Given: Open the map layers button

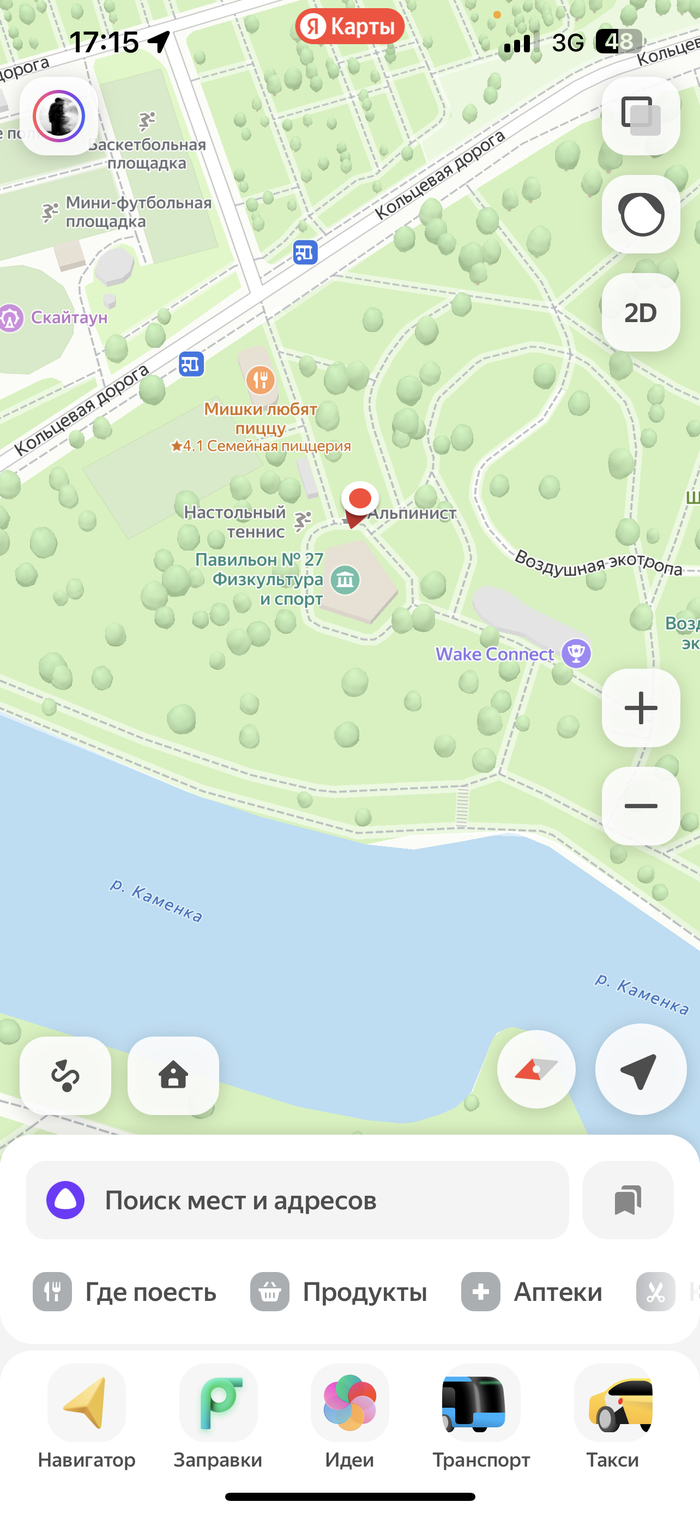Looking at the screenshot, I should coord(640,116).
